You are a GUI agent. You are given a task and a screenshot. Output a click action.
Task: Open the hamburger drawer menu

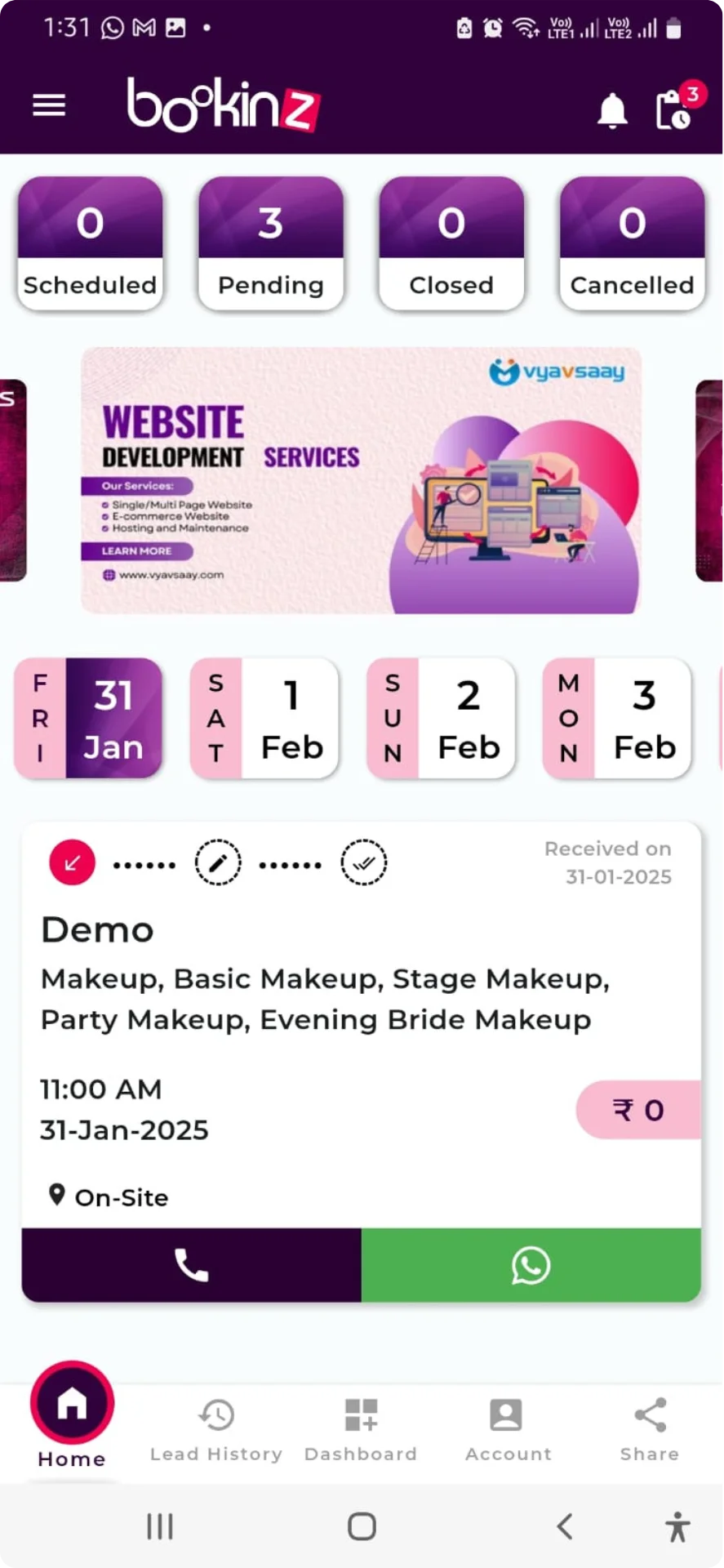pyautogui.click(x=49, y=105)
